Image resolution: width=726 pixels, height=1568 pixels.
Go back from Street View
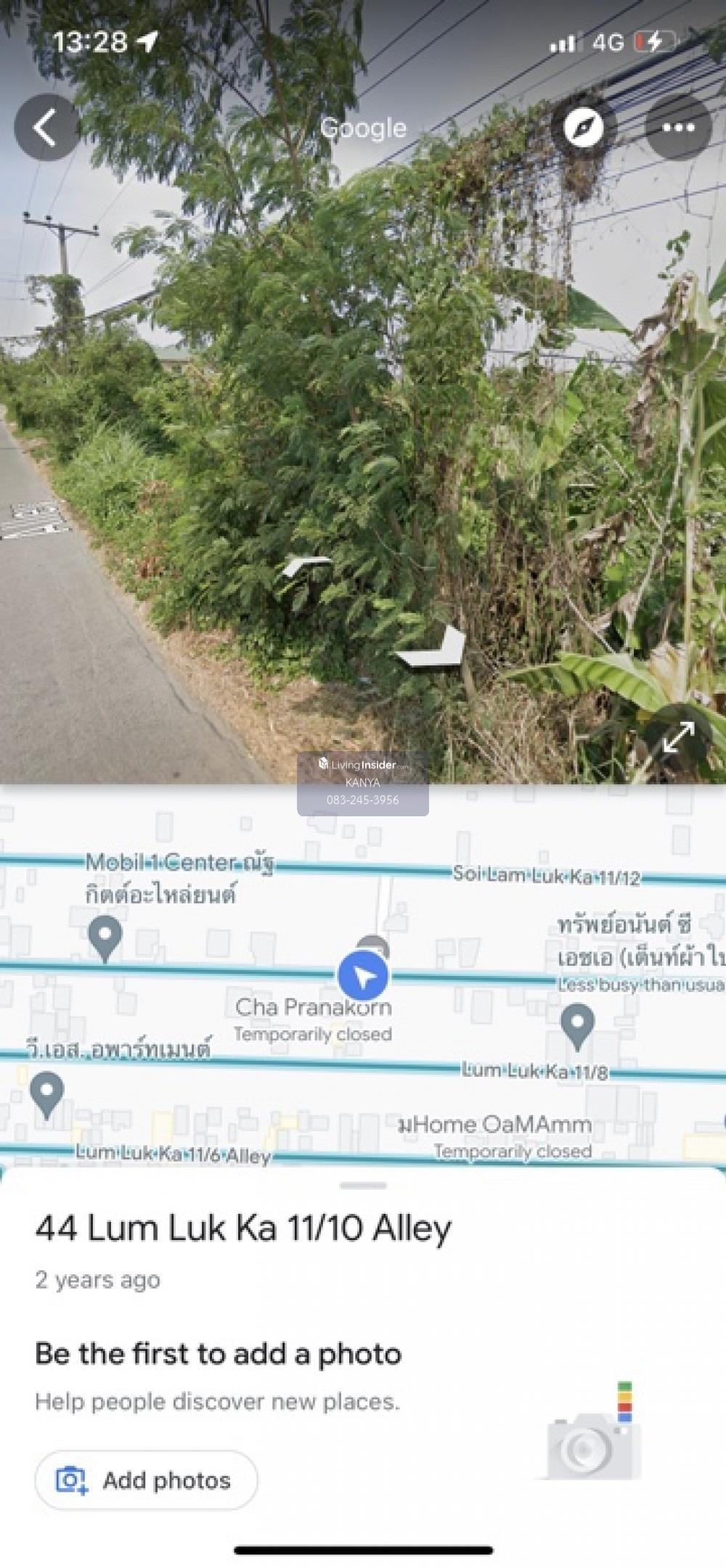(x=46, y=128)
